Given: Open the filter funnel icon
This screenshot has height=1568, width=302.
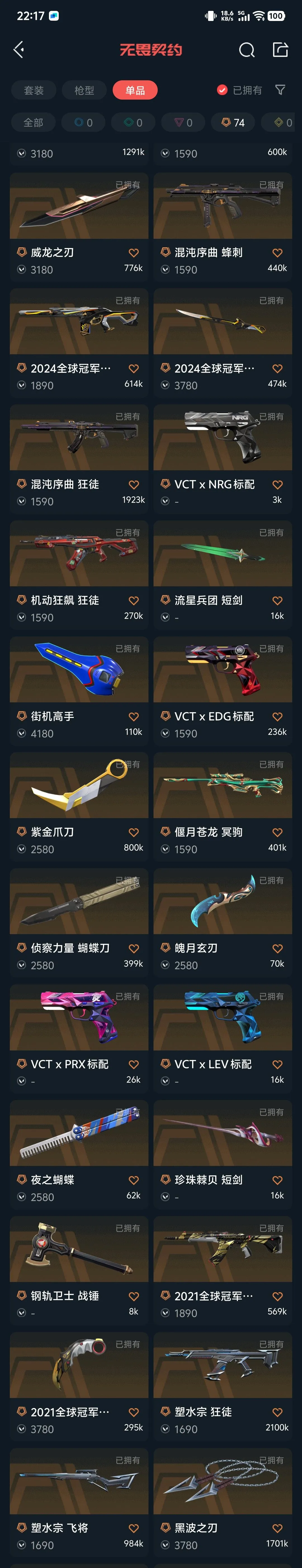Looking at the screenshot, I should [x=280, y=90].
